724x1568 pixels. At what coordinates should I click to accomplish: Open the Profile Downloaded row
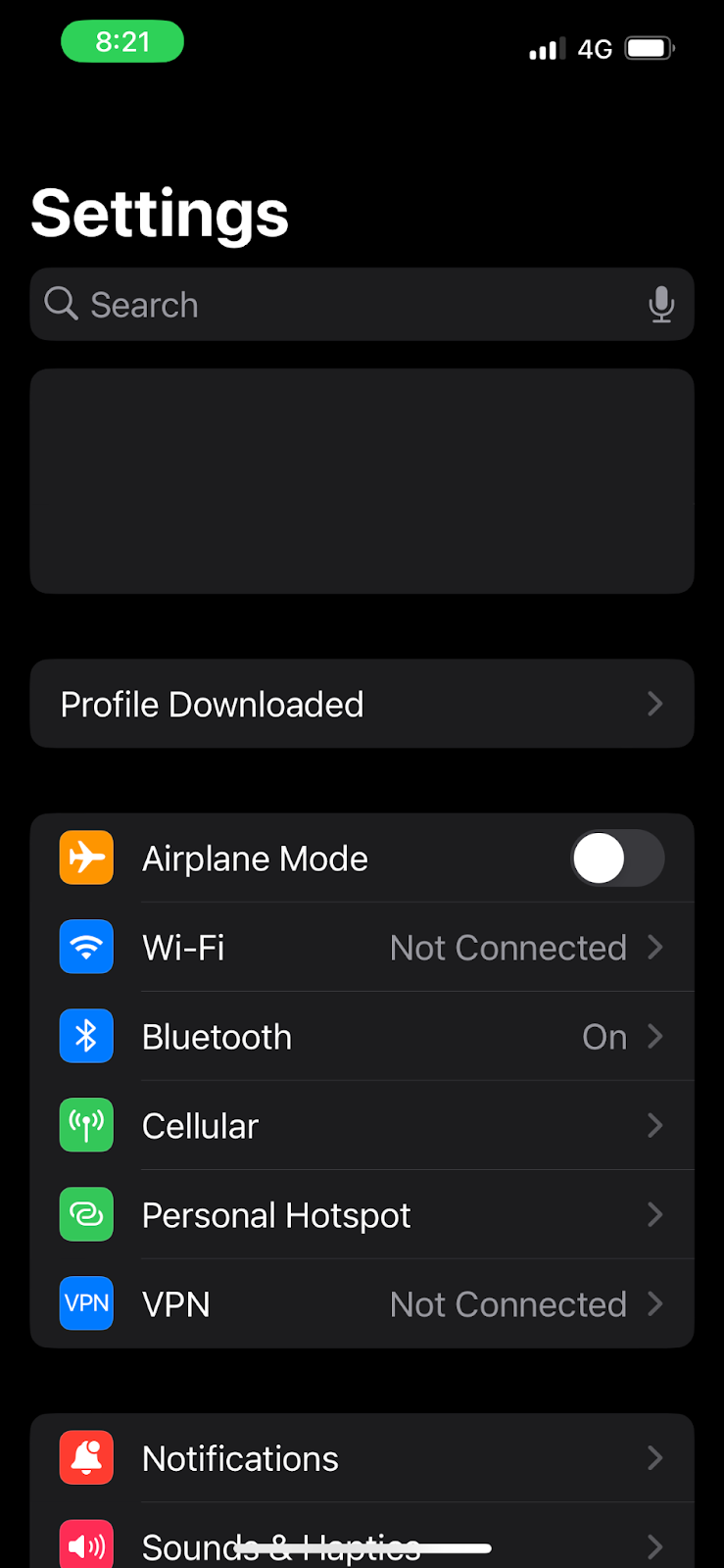coord(362,704)
